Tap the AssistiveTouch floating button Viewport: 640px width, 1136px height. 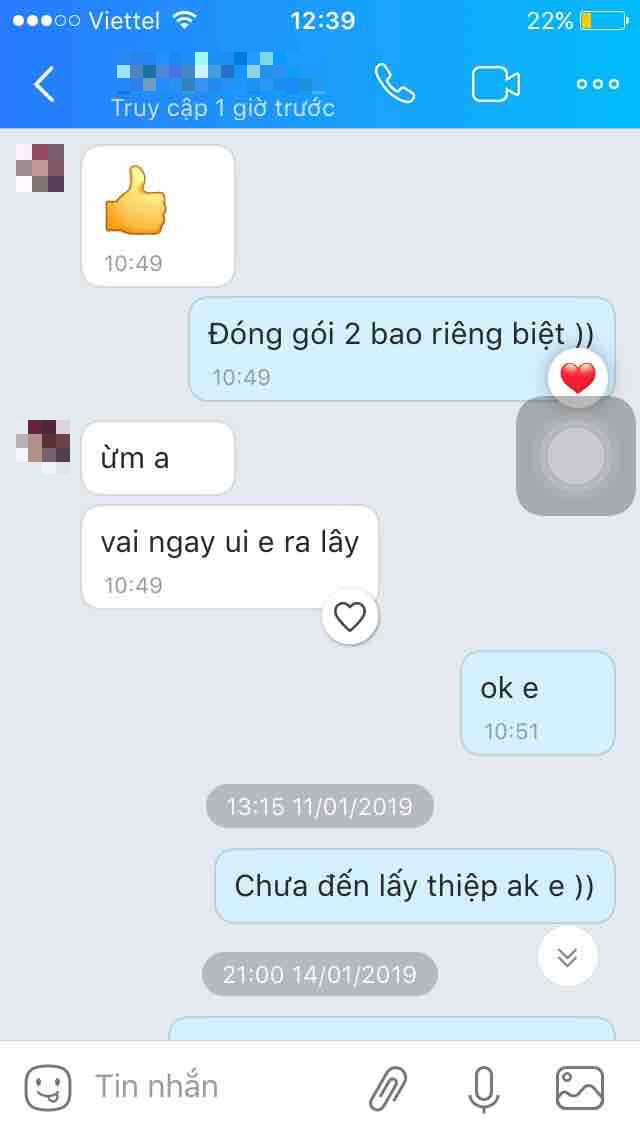(576, 456)
